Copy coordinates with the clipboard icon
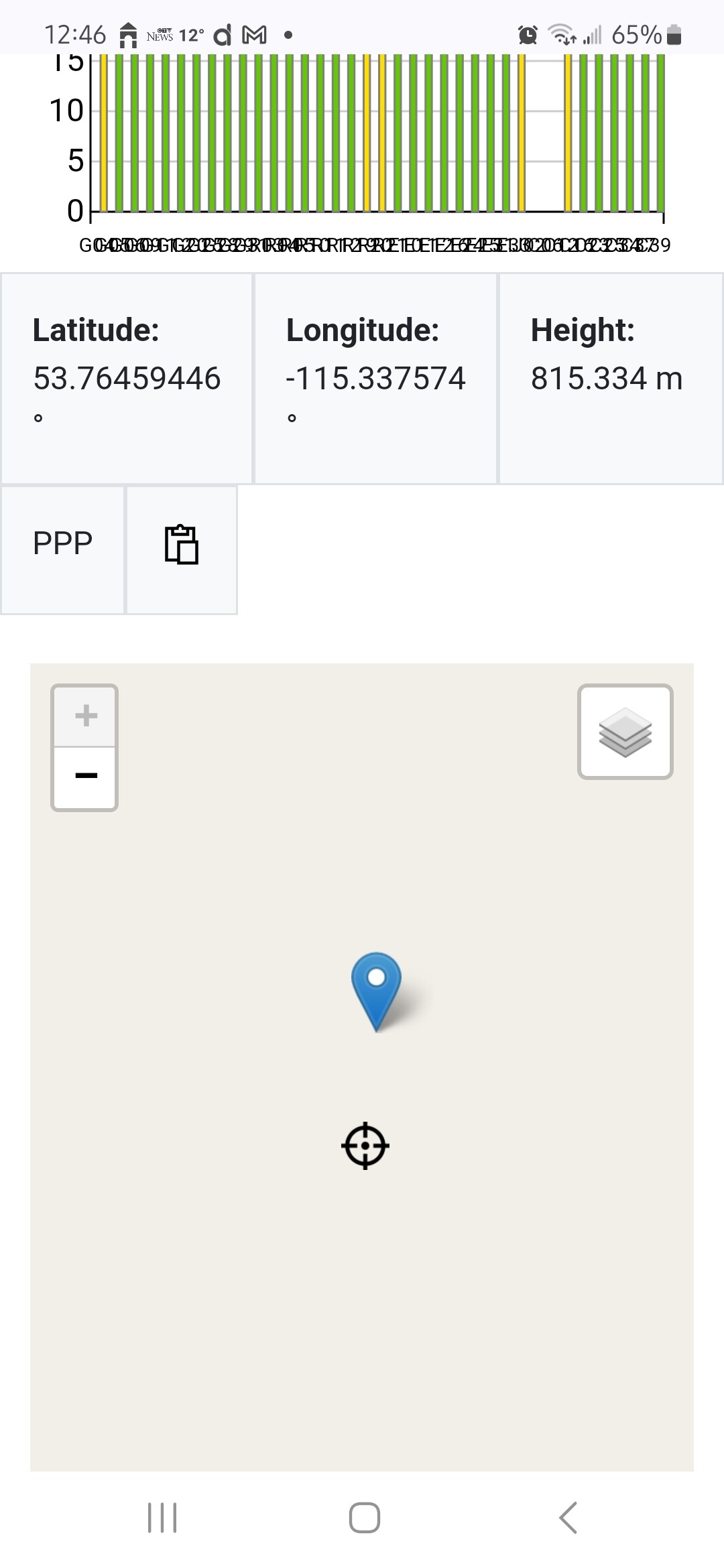This screenshot has height=1568, width=724. [x=182, y=544]
